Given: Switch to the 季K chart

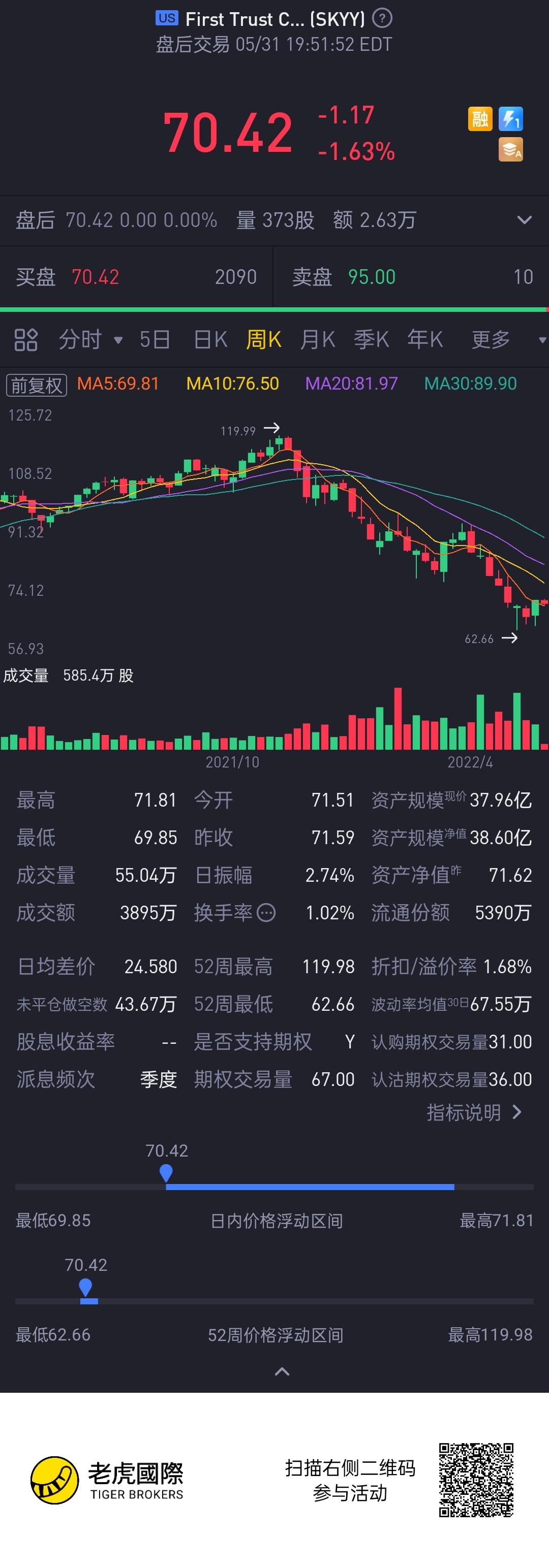Looking at the screenshot, I should (x=371, y=340).
